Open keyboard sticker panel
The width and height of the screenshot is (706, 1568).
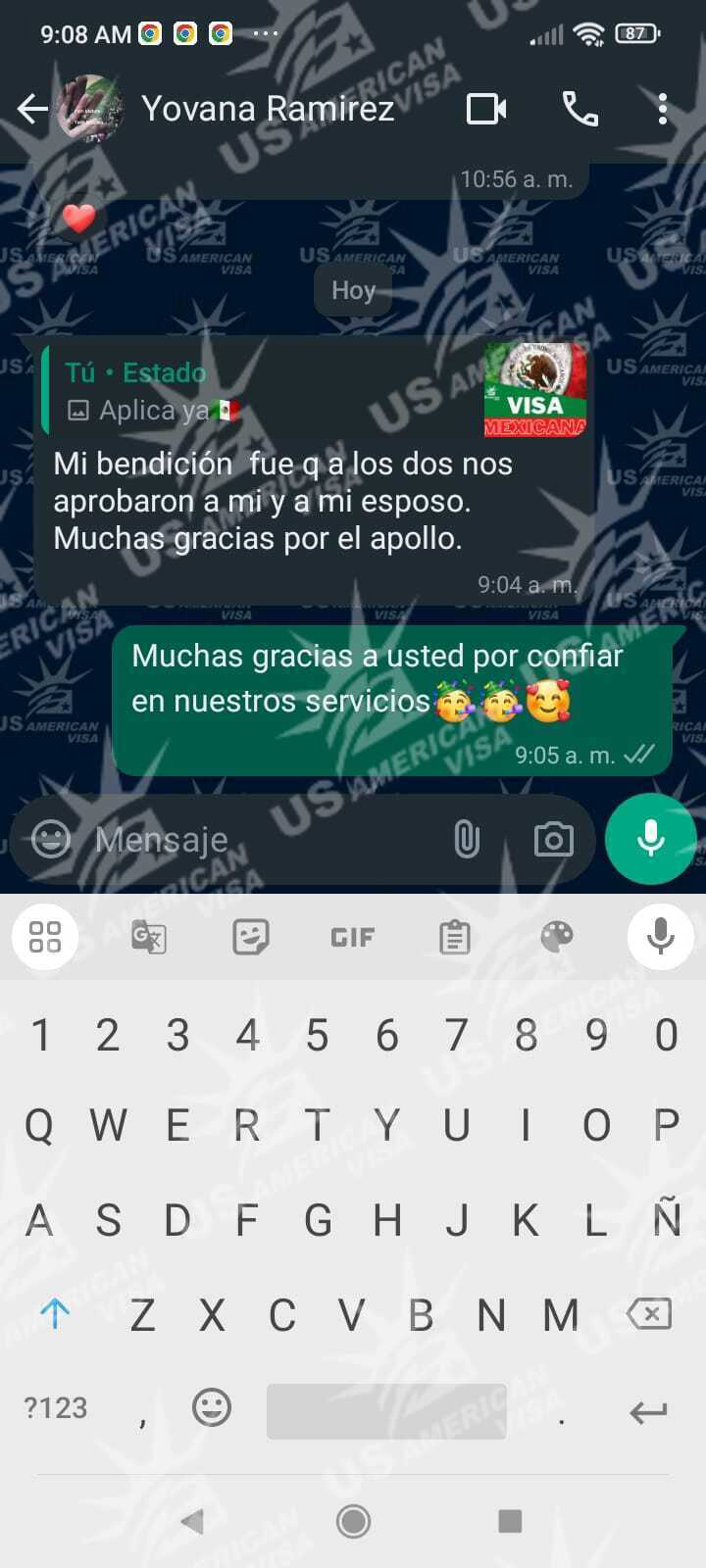pyautogui.click(x=250, y=938)
